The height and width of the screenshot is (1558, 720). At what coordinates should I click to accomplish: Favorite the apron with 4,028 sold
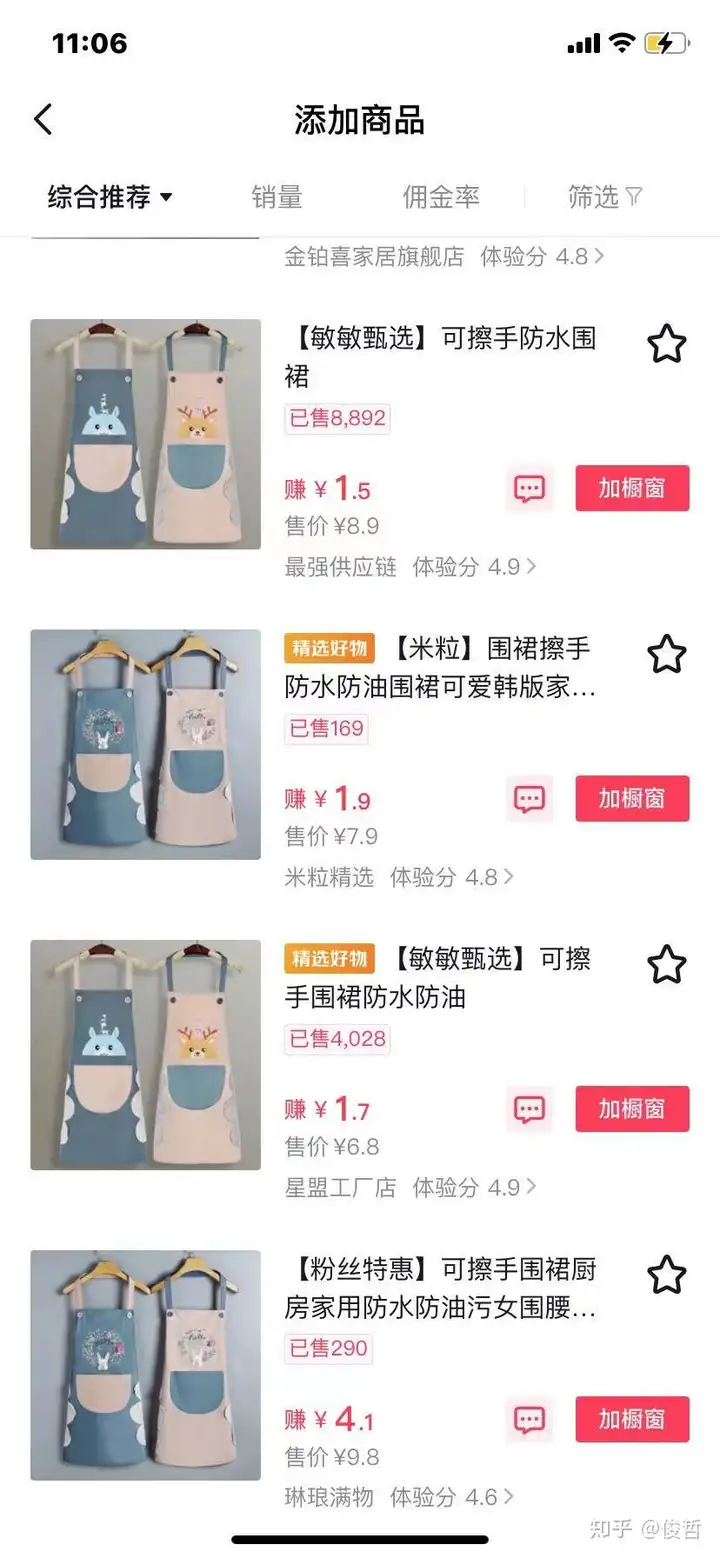point(667,964)
